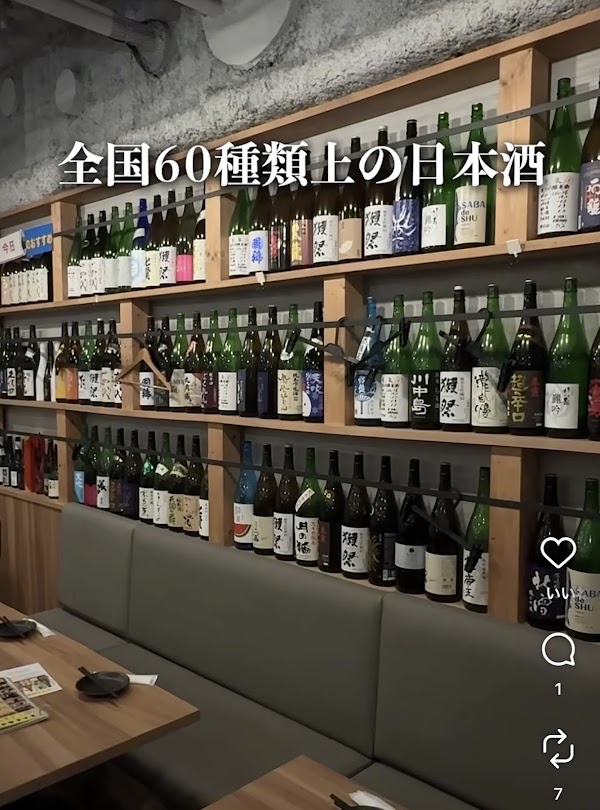
Task: Open the comments on this video
Action: tap(558, 650)
